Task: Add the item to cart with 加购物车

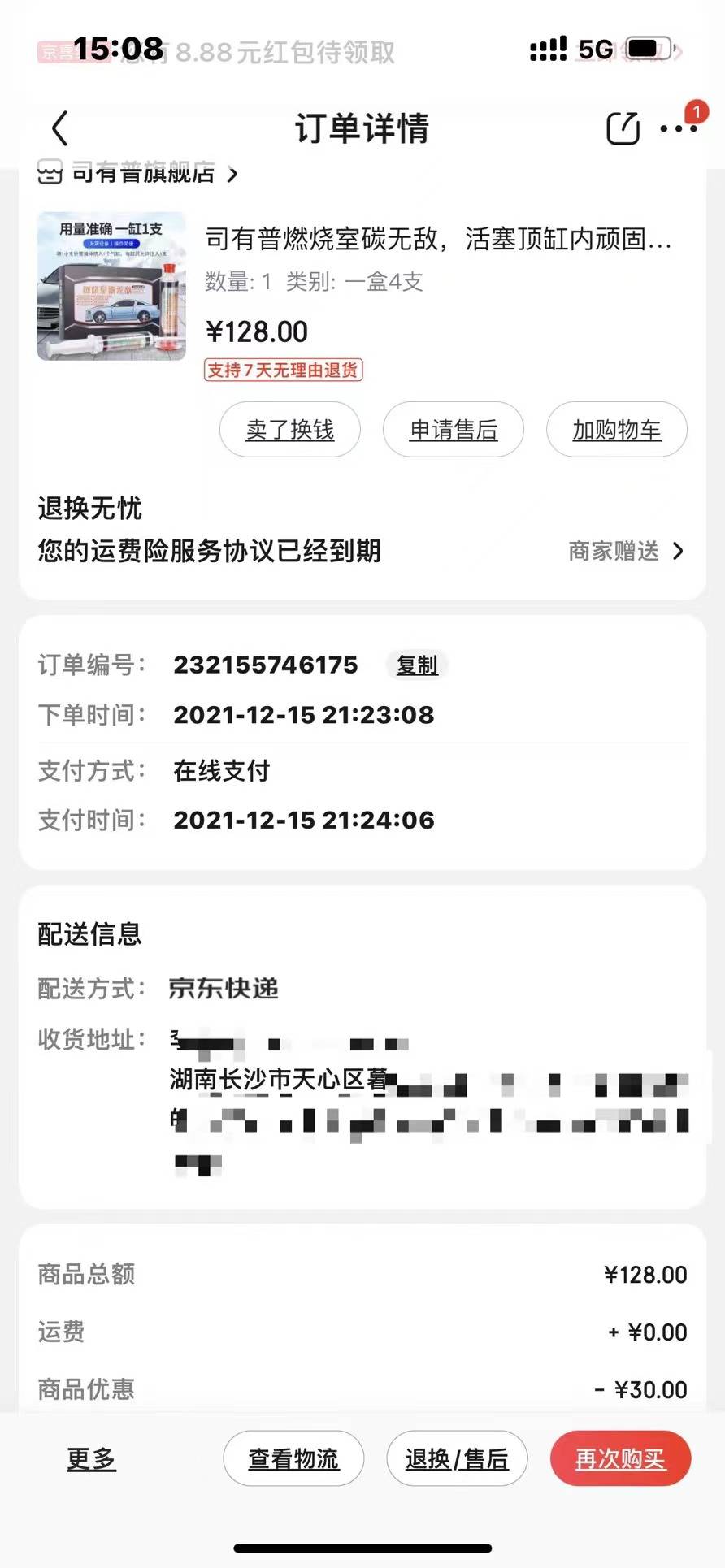Action: (x=616, y=430)
